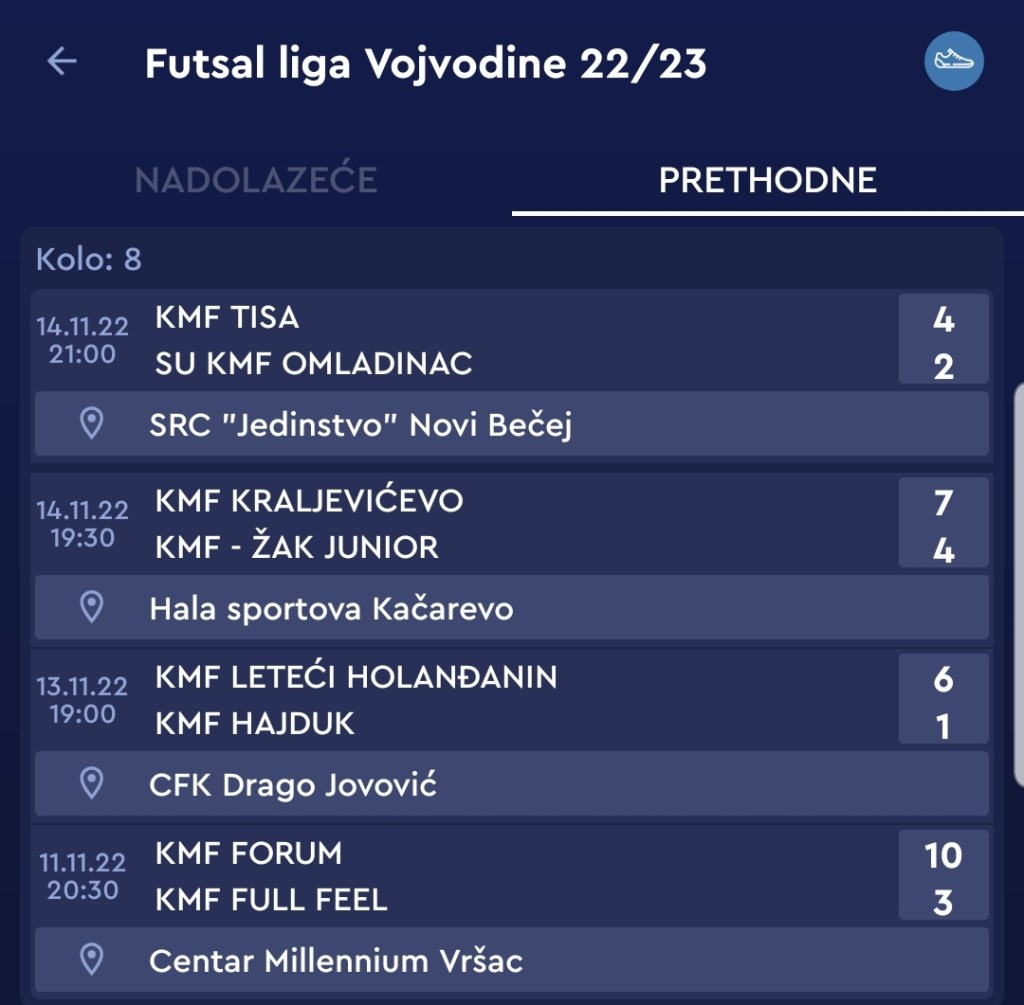Show the Centar Millennium Vršac venue
The width and height of the screenshot is (1024, 1005).
[x=510, y=961]
